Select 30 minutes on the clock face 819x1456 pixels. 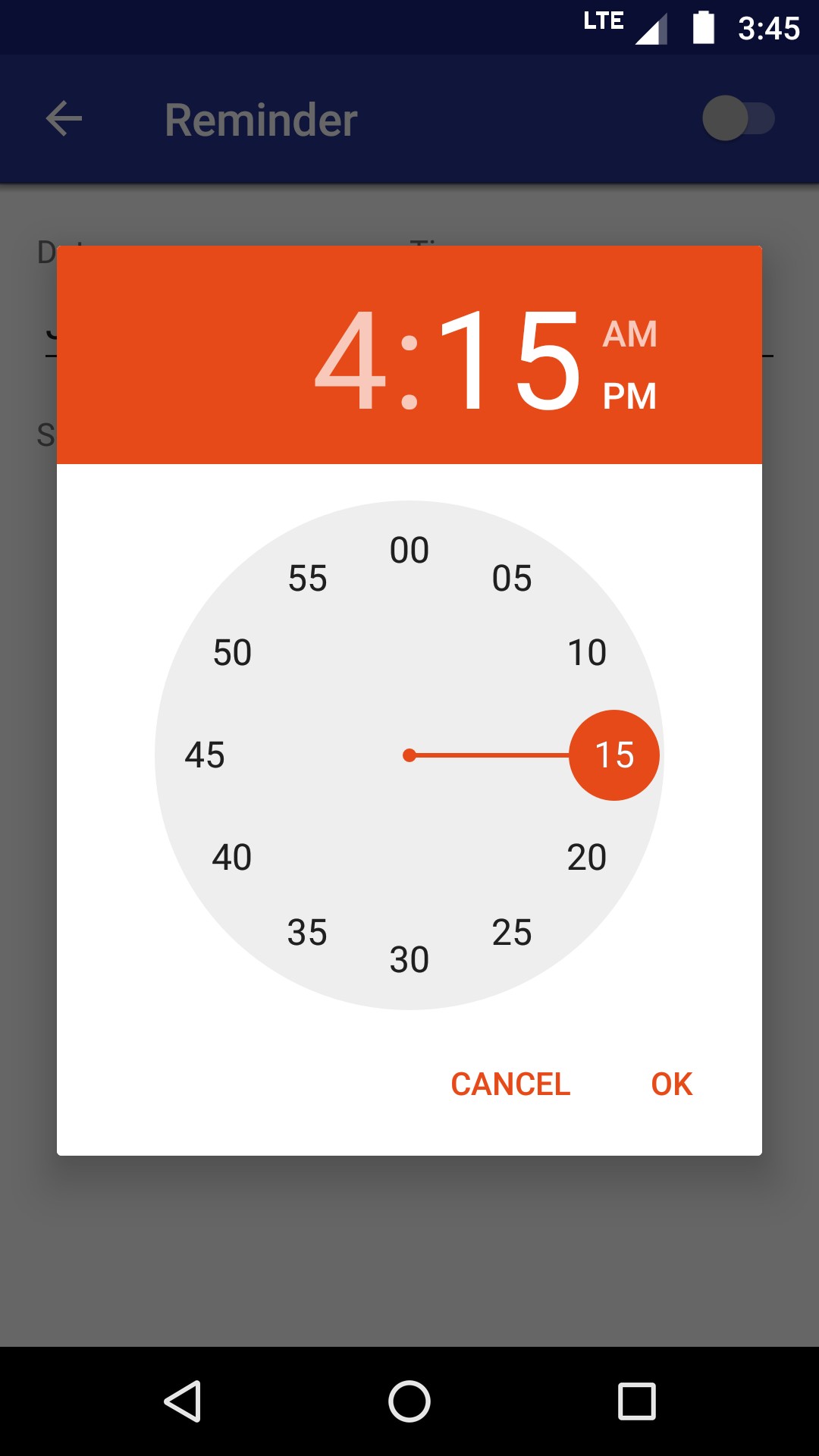(x=409, y=959)
